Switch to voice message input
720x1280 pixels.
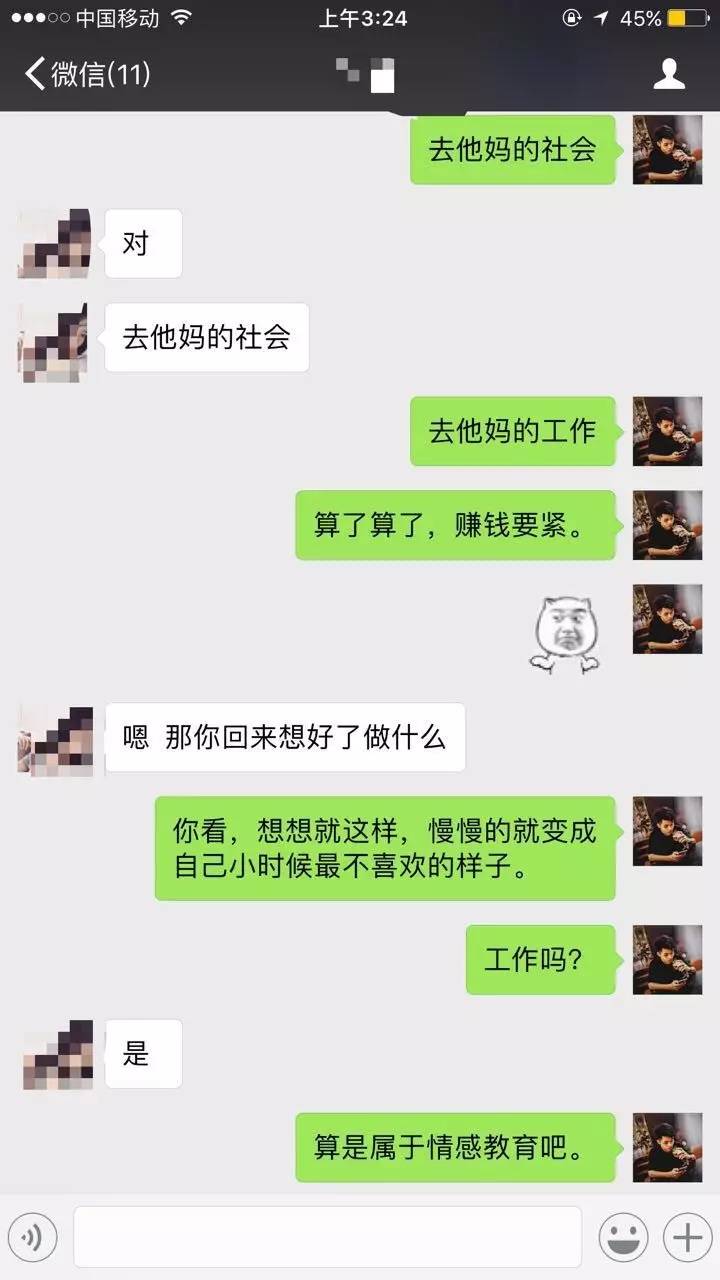[x=32, y=1238]
